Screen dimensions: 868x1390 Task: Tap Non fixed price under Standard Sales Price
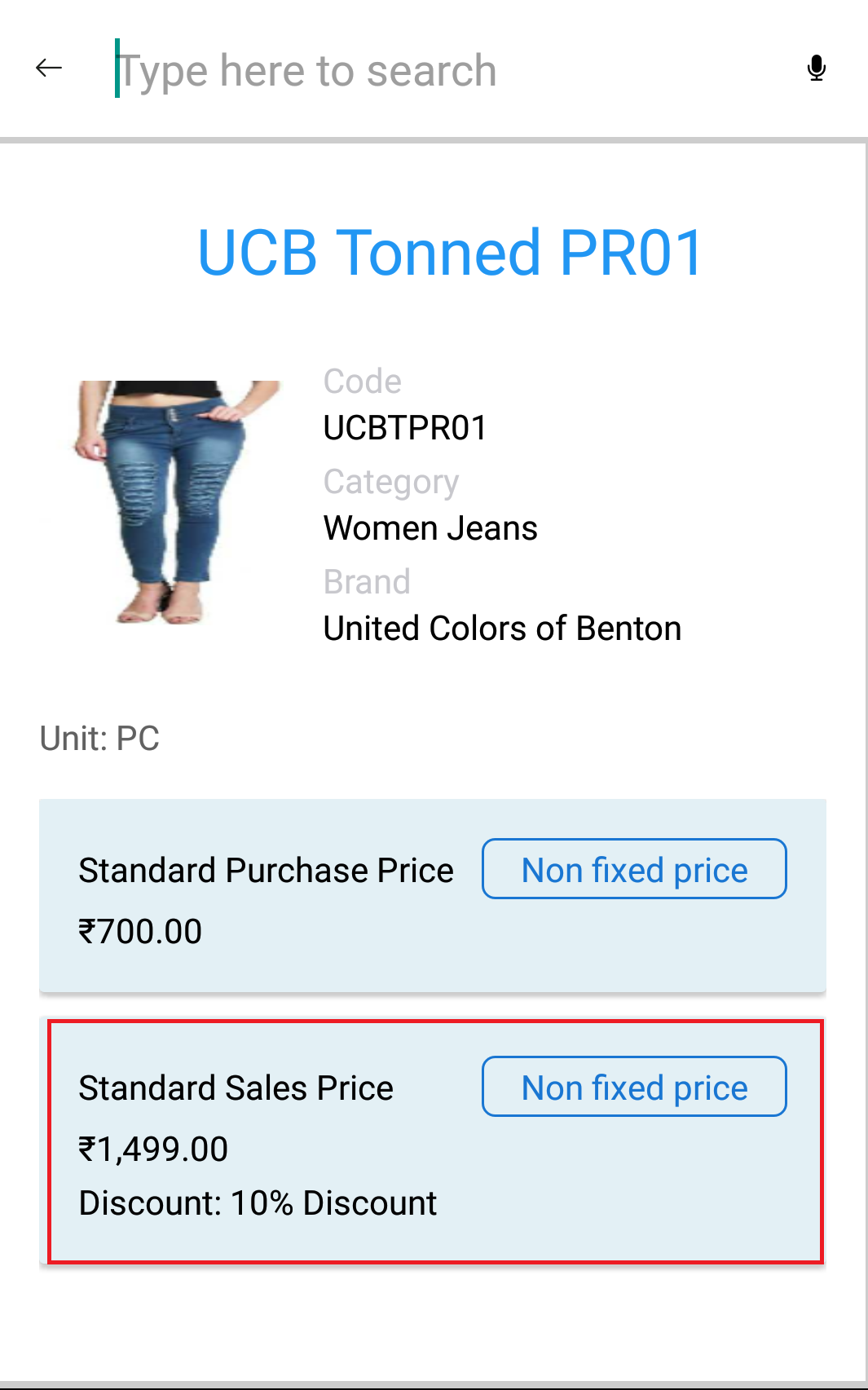pos(634,1087)
